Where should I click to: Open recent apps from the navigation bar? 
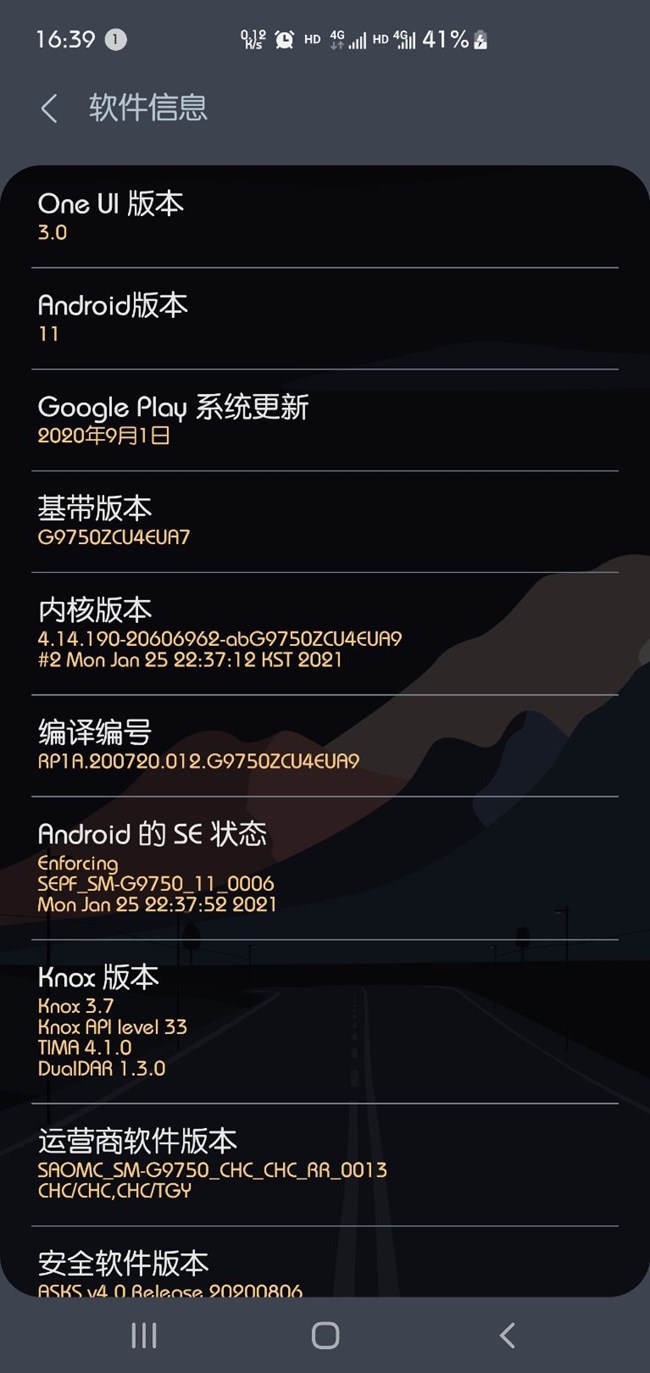coord(144,1335)
